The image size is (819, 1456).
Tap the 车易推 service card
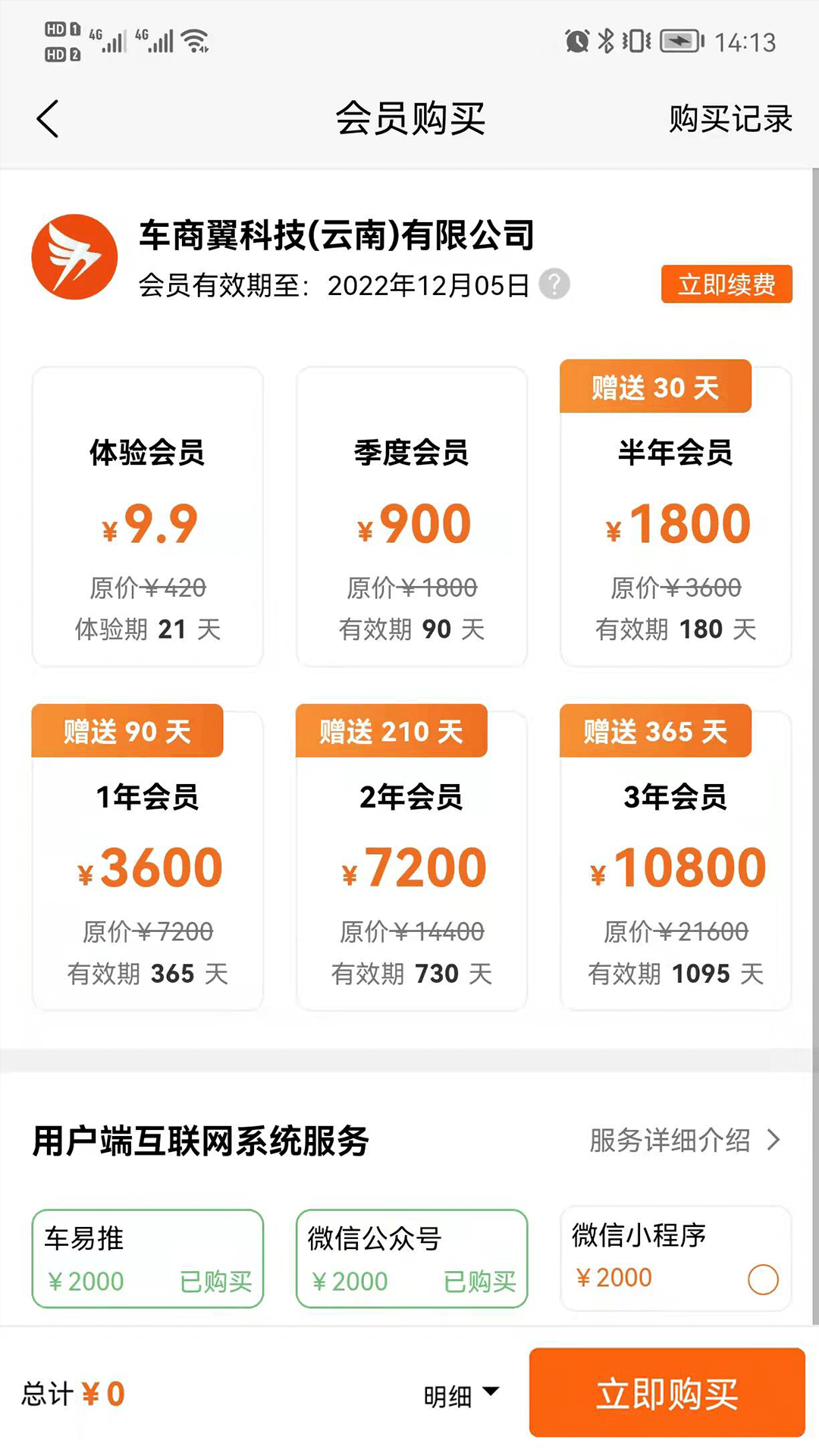(148, 1259)
